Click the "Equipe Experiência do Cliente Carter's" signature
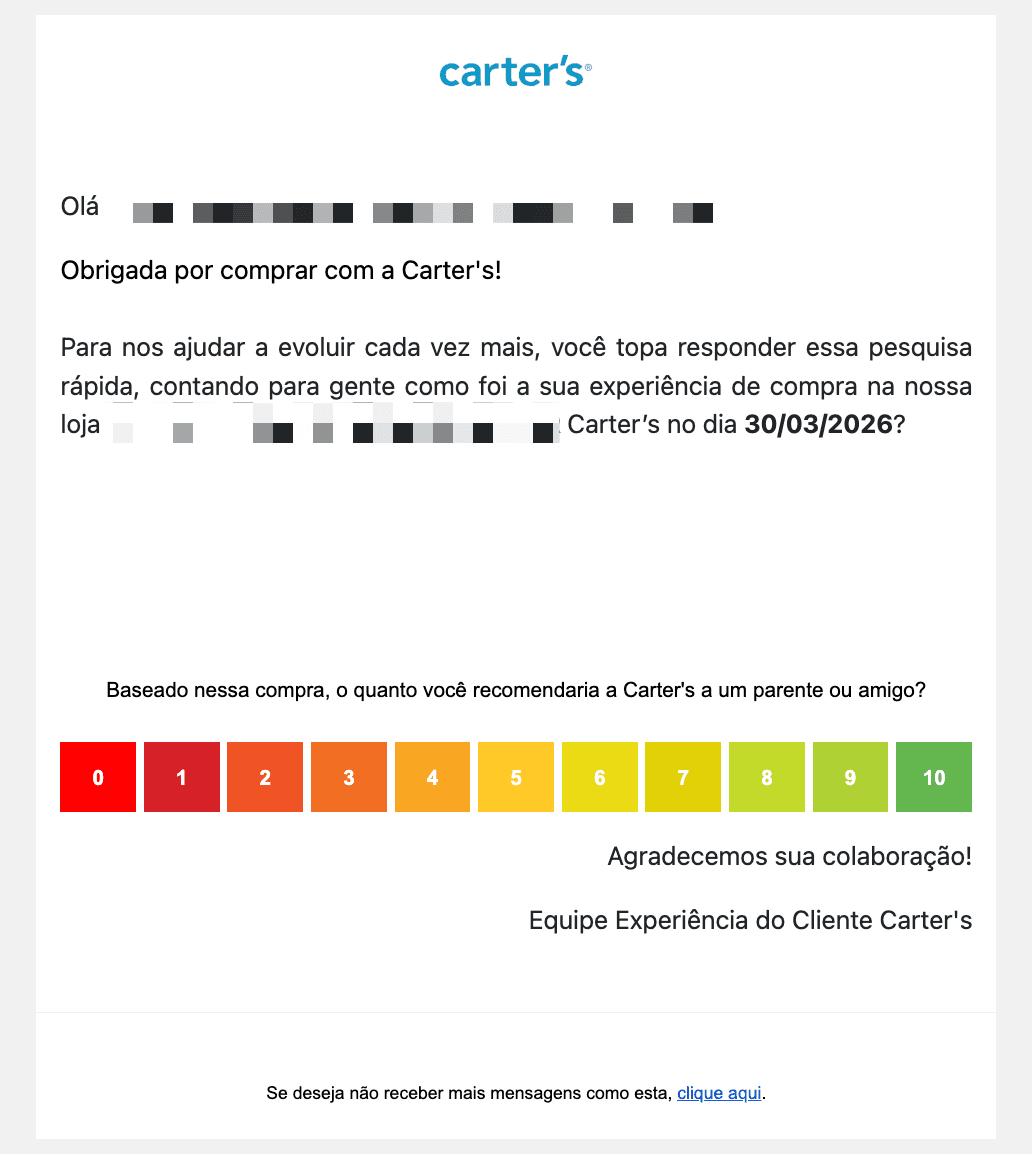The width and height of the screenshot is (1032, 1154). [749, 920]
